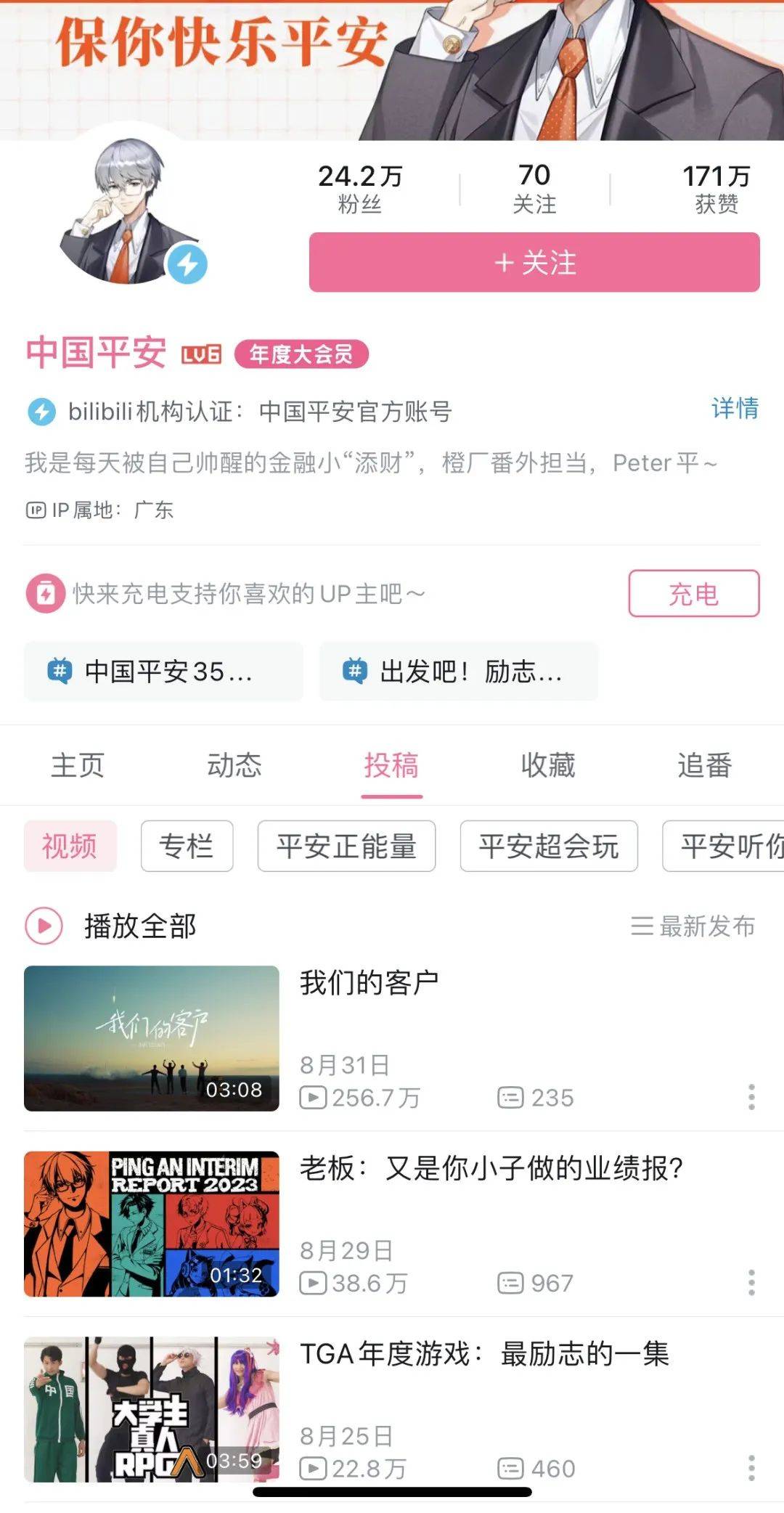Open the 中国平安35 topic chip

pos(163,672)
